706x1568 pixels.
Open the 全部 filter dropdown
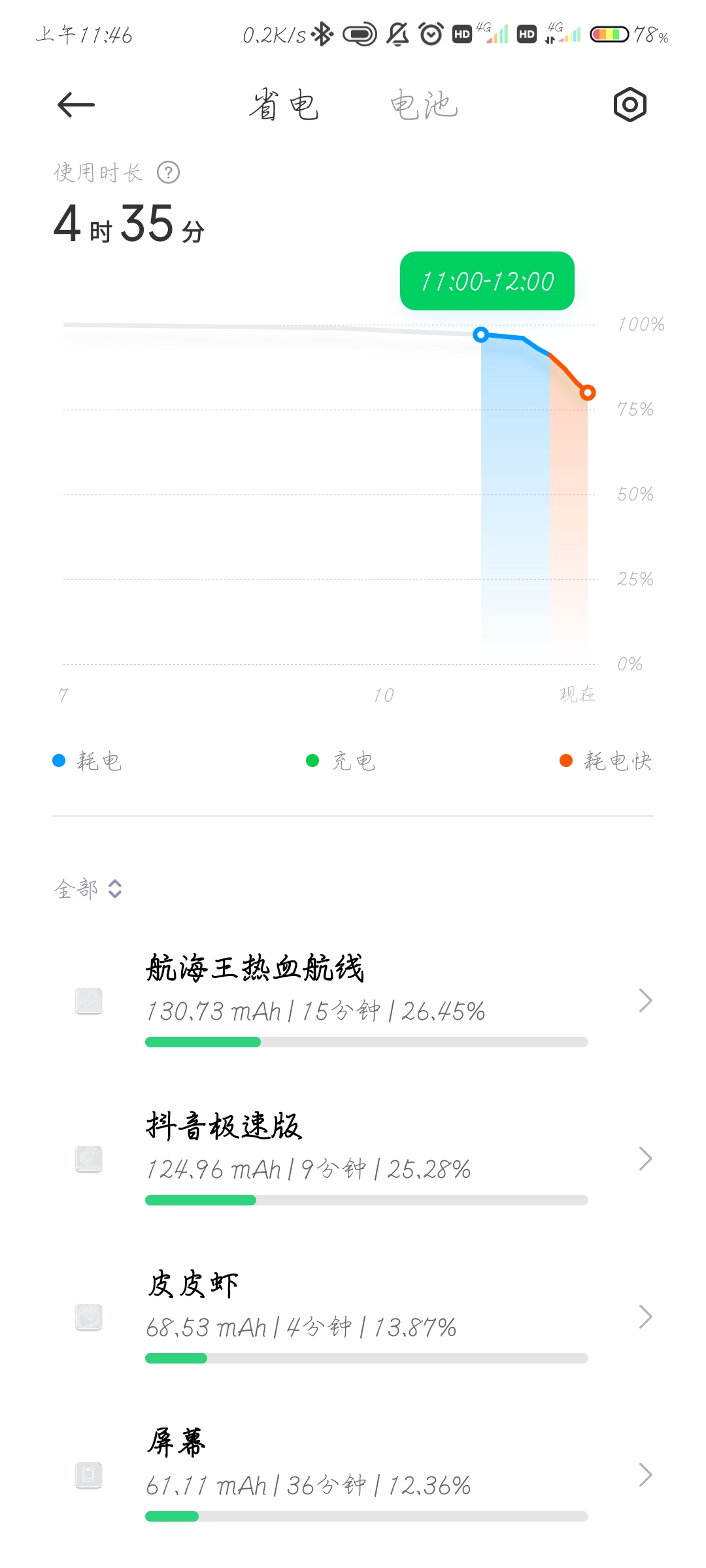pos(88,889)
